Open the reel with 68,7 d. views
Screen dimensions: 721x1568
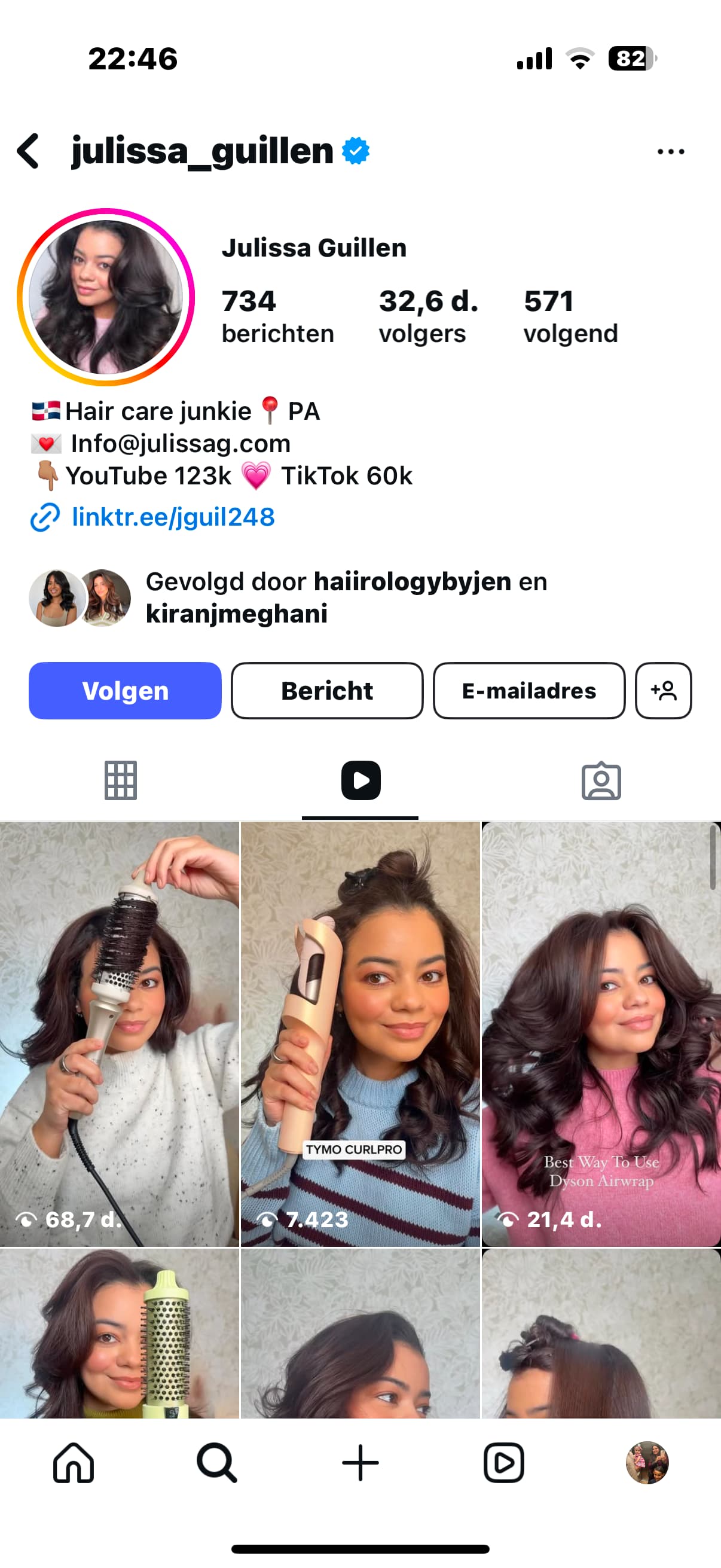[119, 1033]
